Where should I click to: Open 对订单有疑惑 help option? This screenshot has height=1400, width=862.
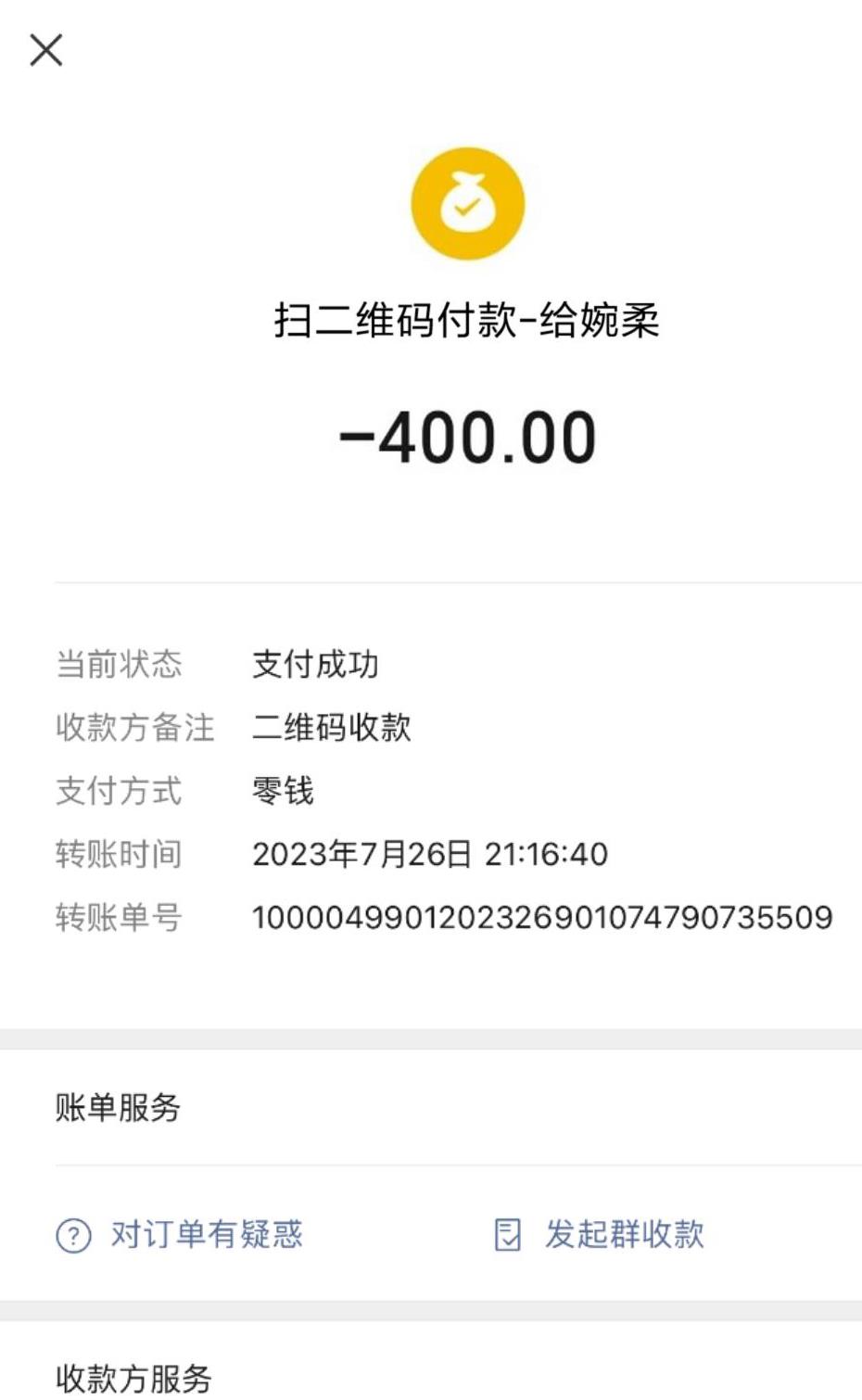[x=209, y=1234]
